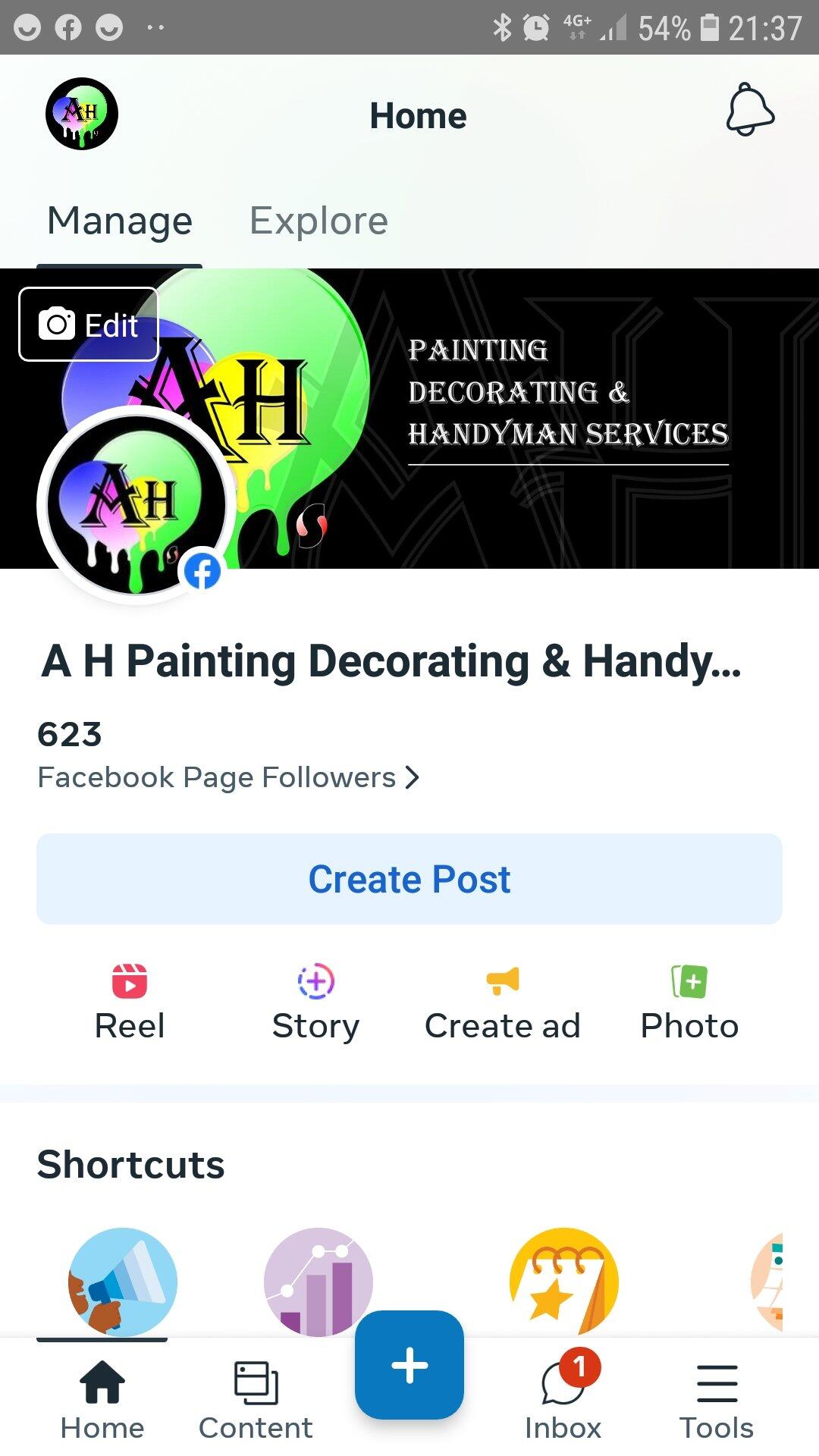Open the Reel creation icon
Image resolution: width=819 pixels, height=1456 pixels.
[130, 982]
